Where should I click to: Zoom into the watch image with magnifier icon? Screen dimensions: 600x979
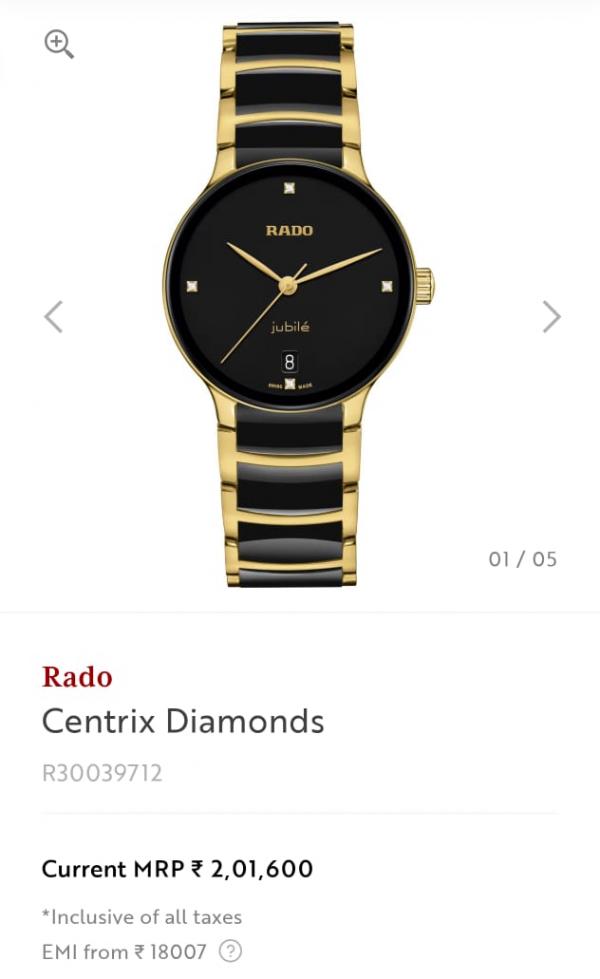pos(59,44)
